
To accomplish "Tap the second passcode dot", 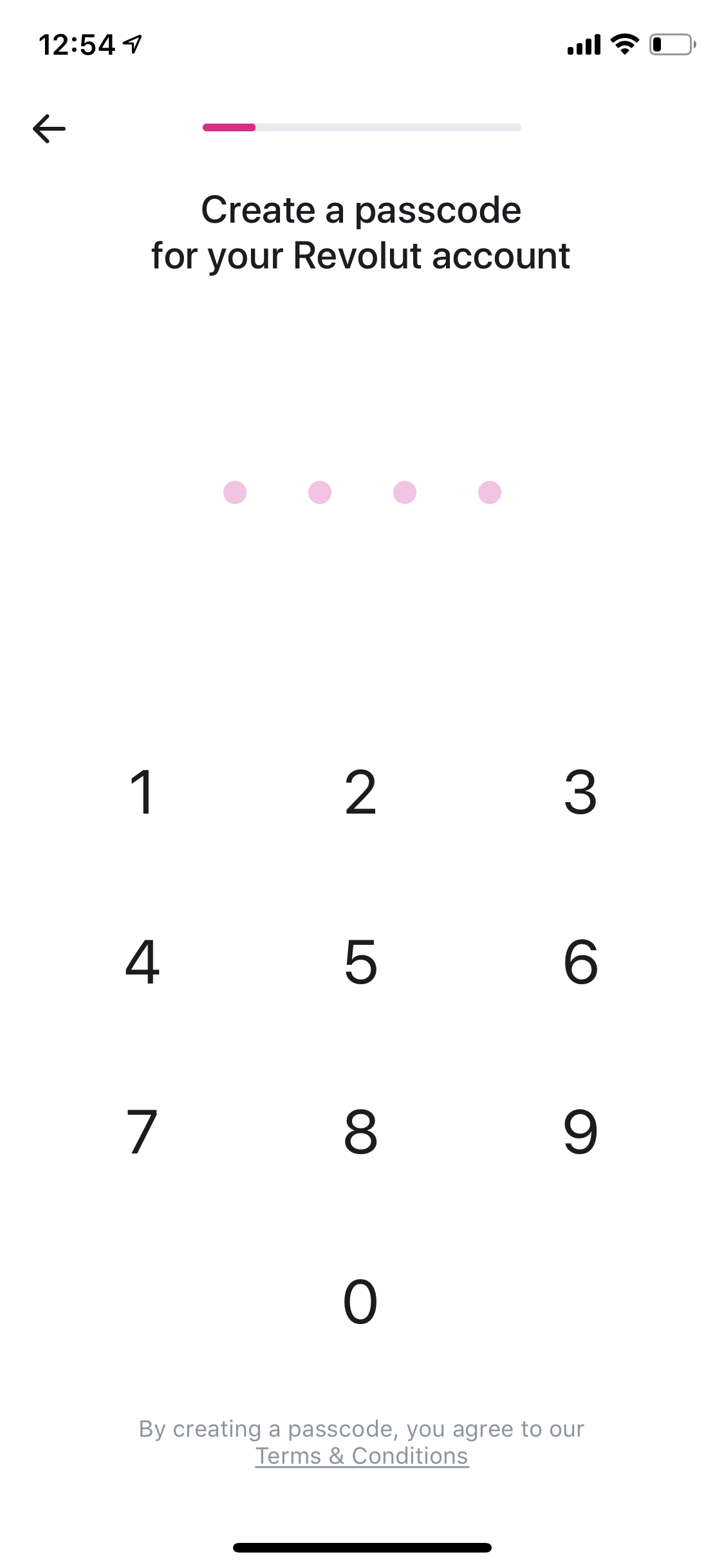I will point(319,492).
